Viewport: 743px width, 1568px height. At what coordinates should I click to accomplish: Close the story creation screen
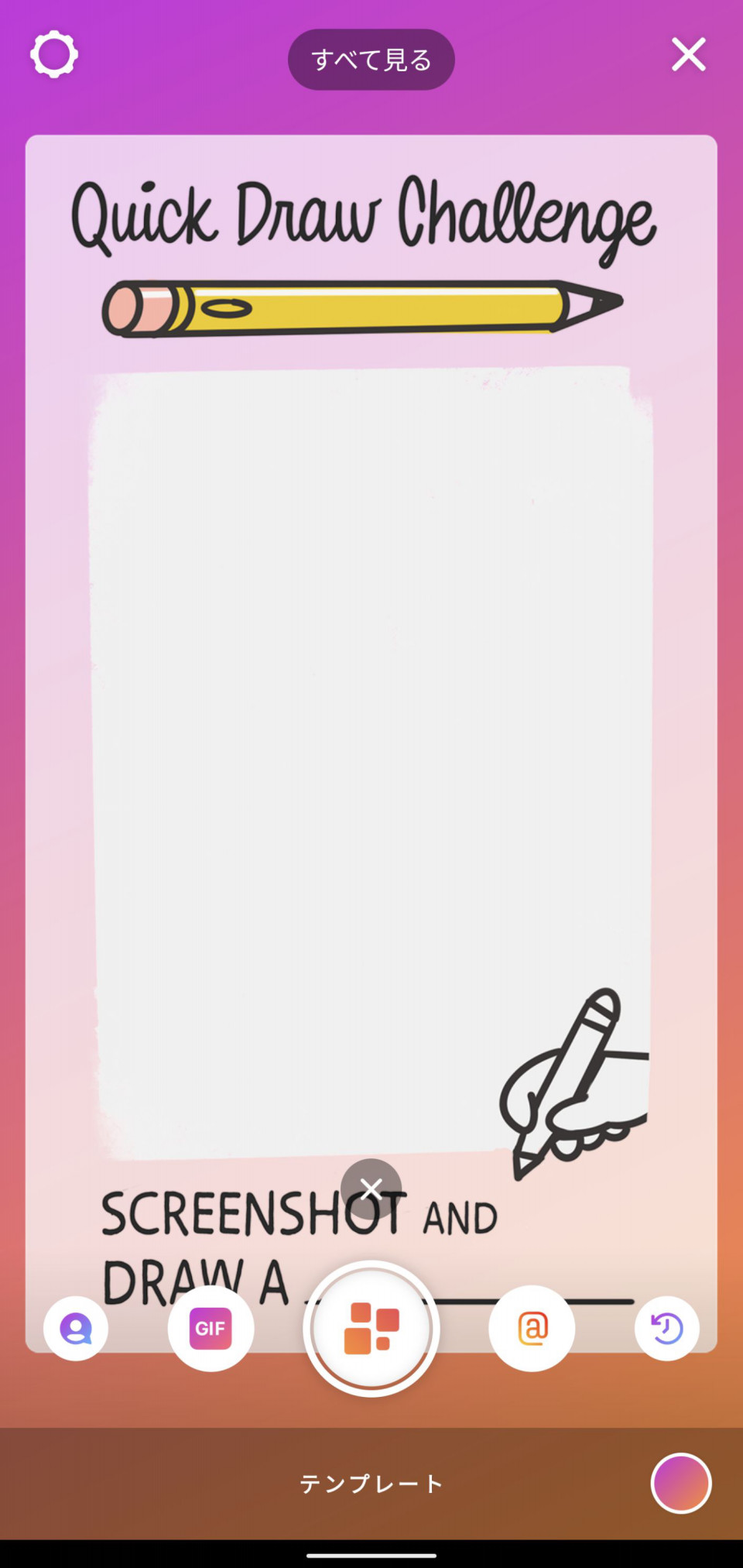coord(688,55)
